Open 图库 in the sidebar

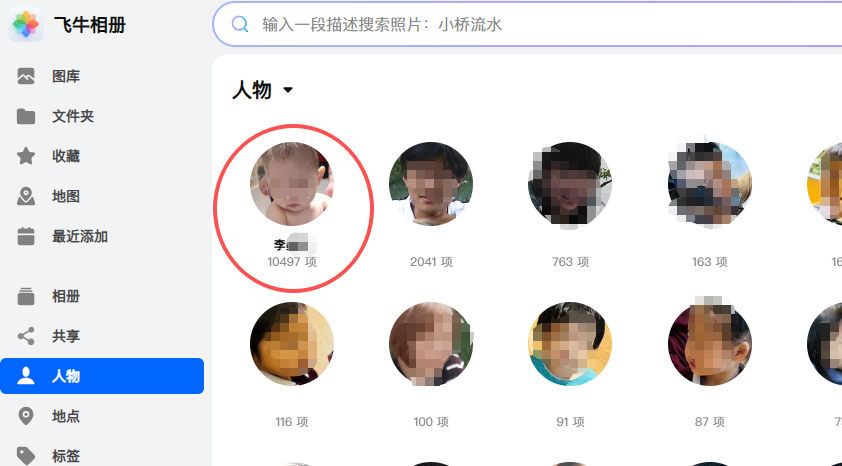(66, 76)
